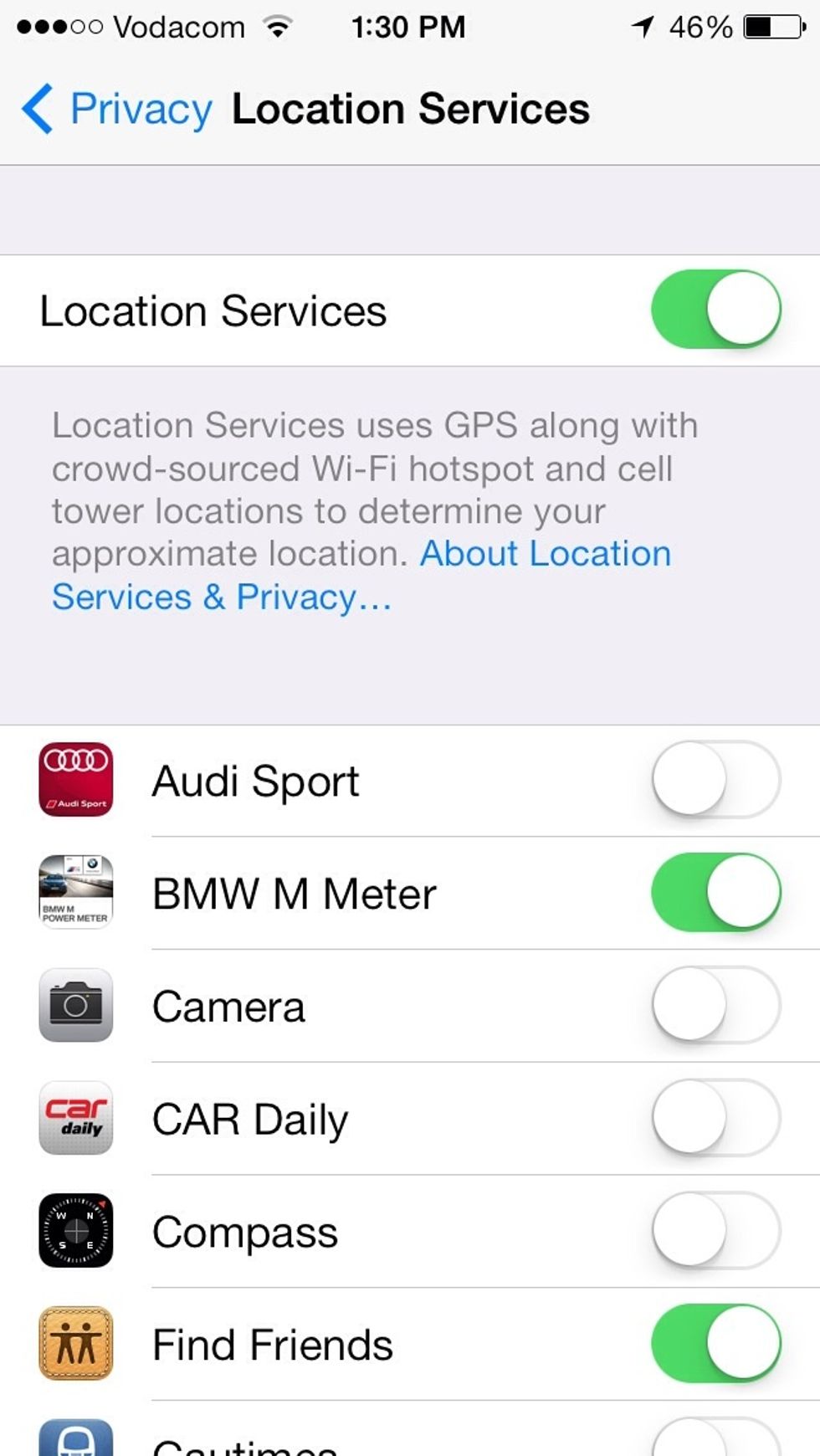Turn off the main Location Services switch

click(x=716, y=309)
